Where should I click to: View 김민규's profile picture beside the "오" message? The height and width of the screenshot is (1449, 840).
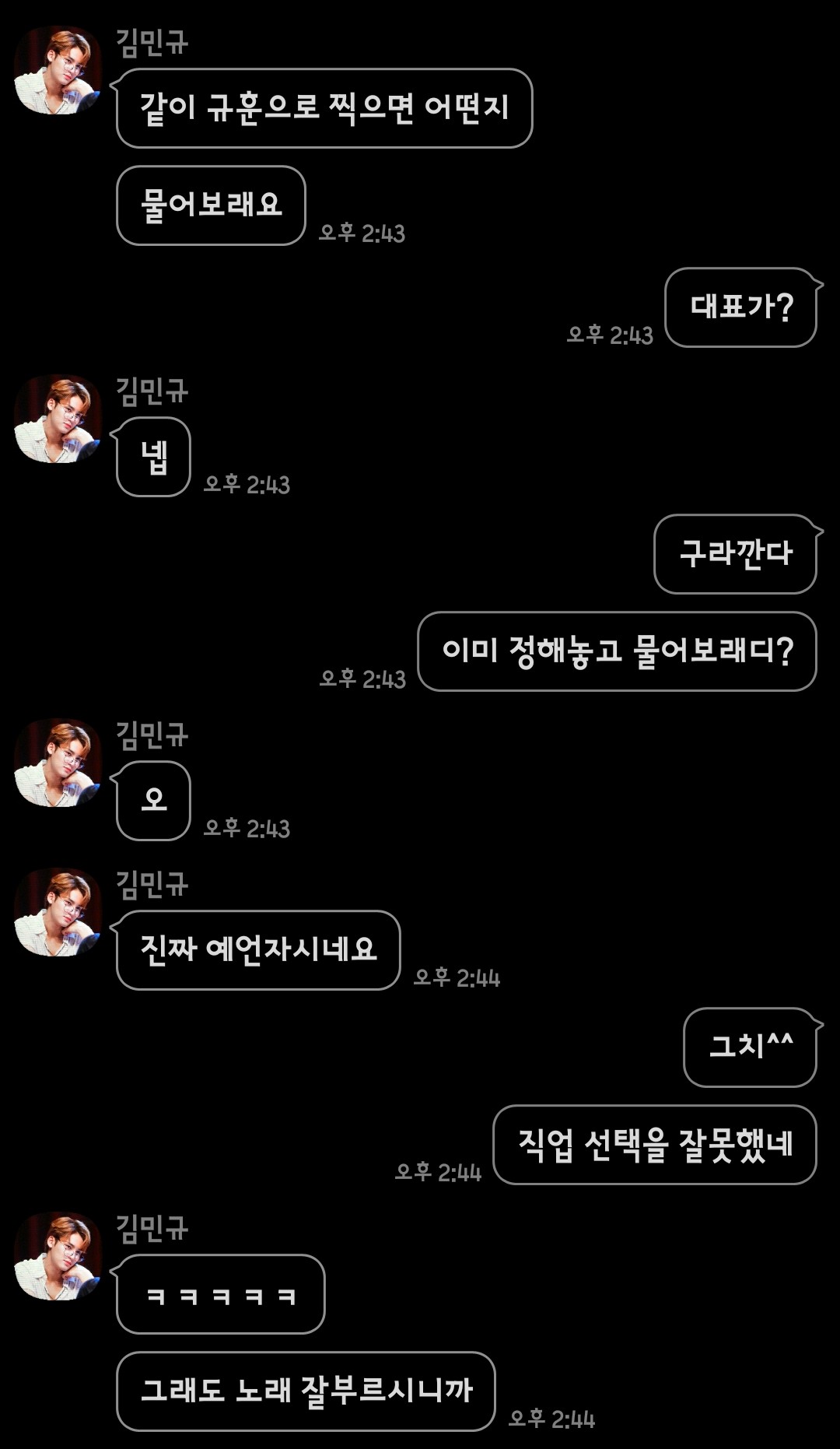point(58,763)
